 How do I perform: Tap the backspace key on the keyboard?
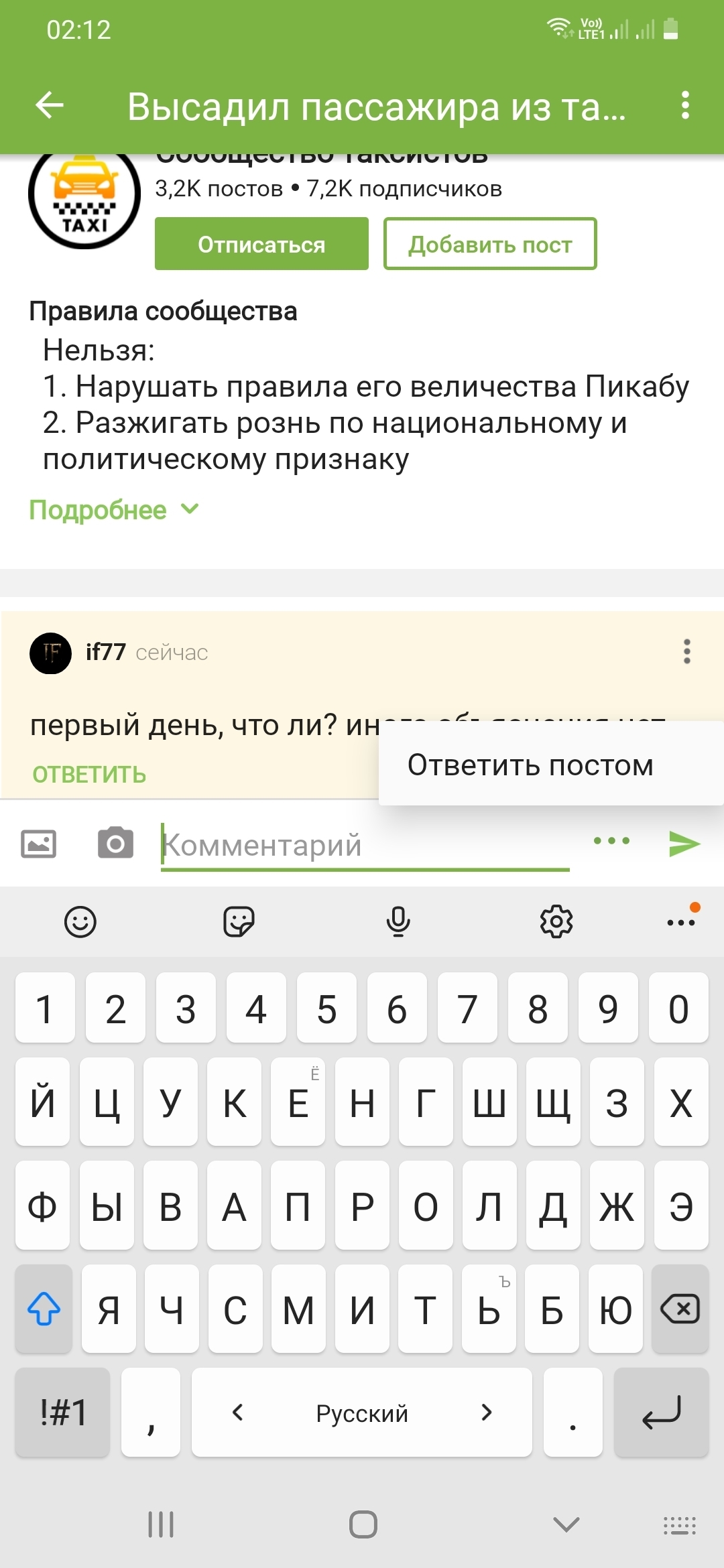tap(680, 1309)
